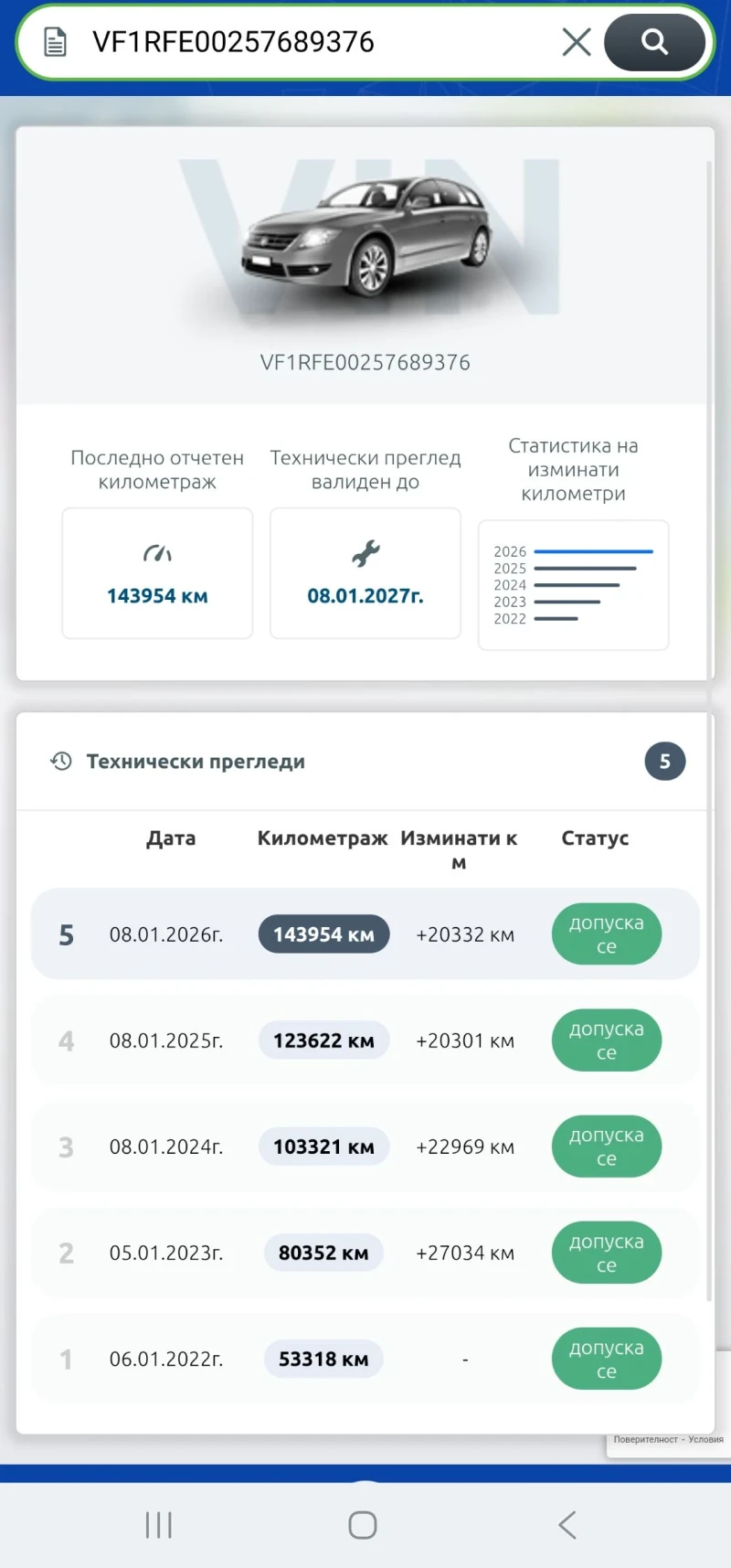
Task: Tap the Android recent apps icon
Action: pyautogui.click(x=158, y=1524)
